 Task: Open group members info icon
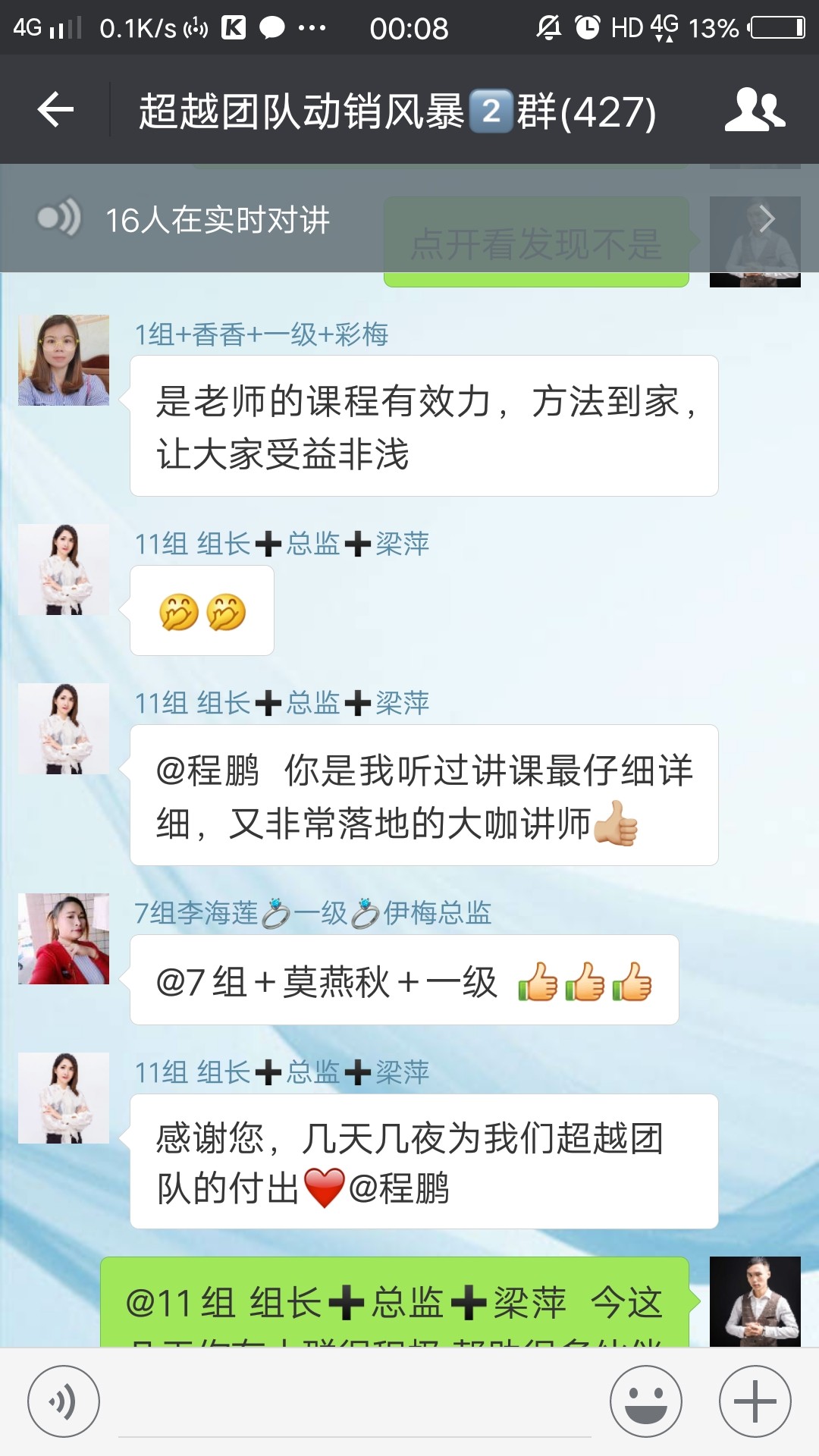coord(754,111)
